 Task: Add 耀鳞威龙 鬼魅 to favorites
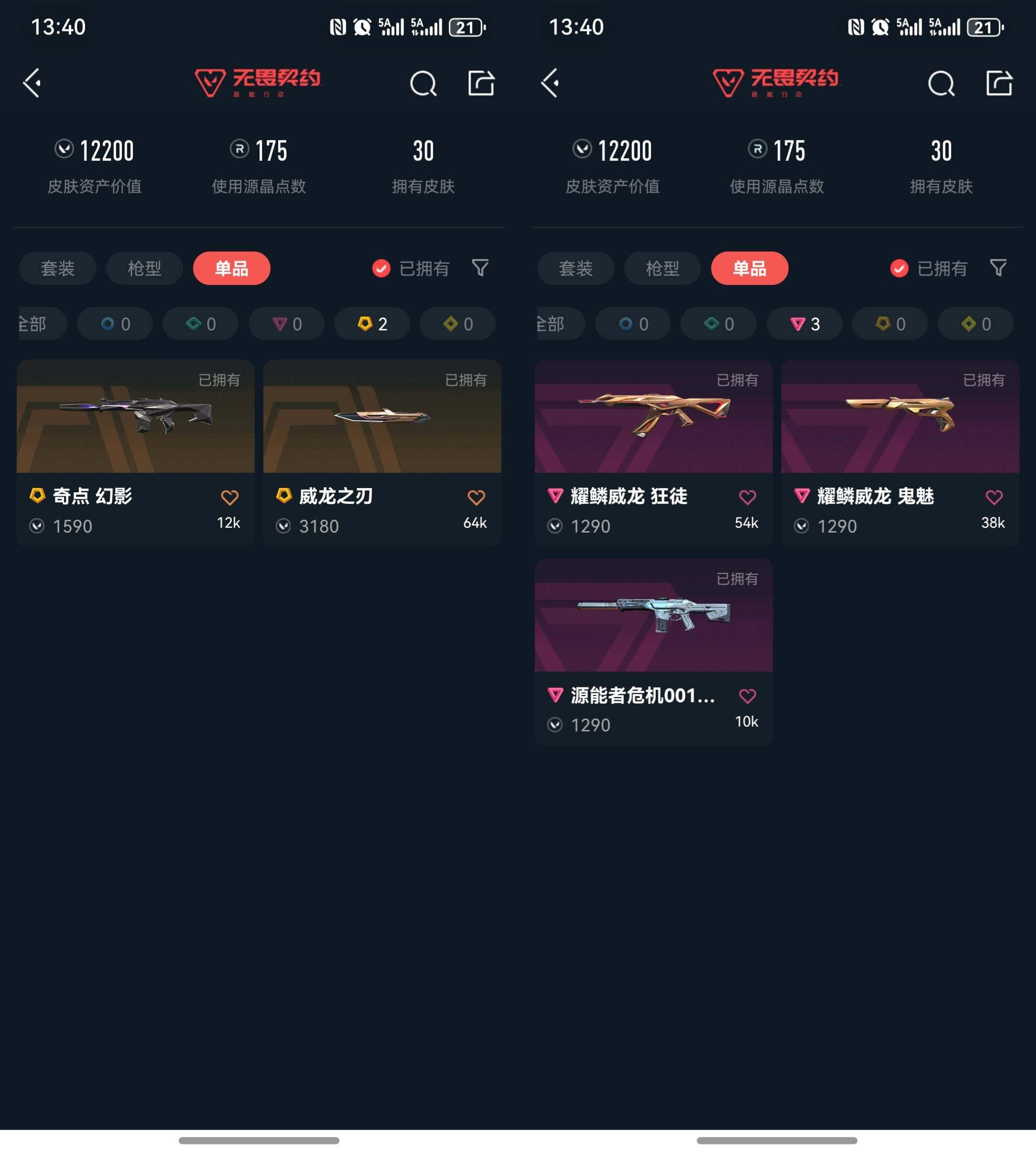point(993,498)
